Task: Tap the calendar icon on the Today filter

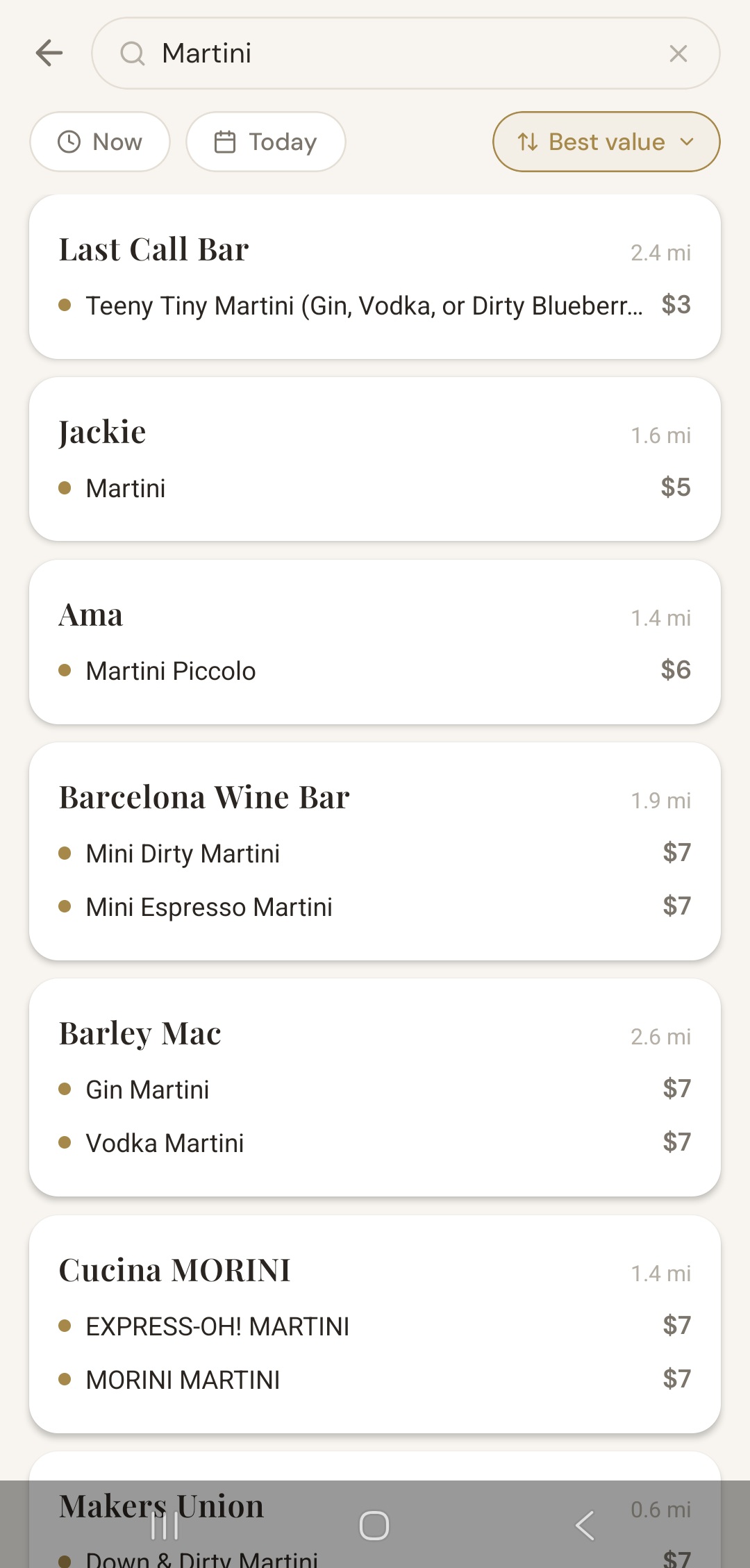Action: 226,141
